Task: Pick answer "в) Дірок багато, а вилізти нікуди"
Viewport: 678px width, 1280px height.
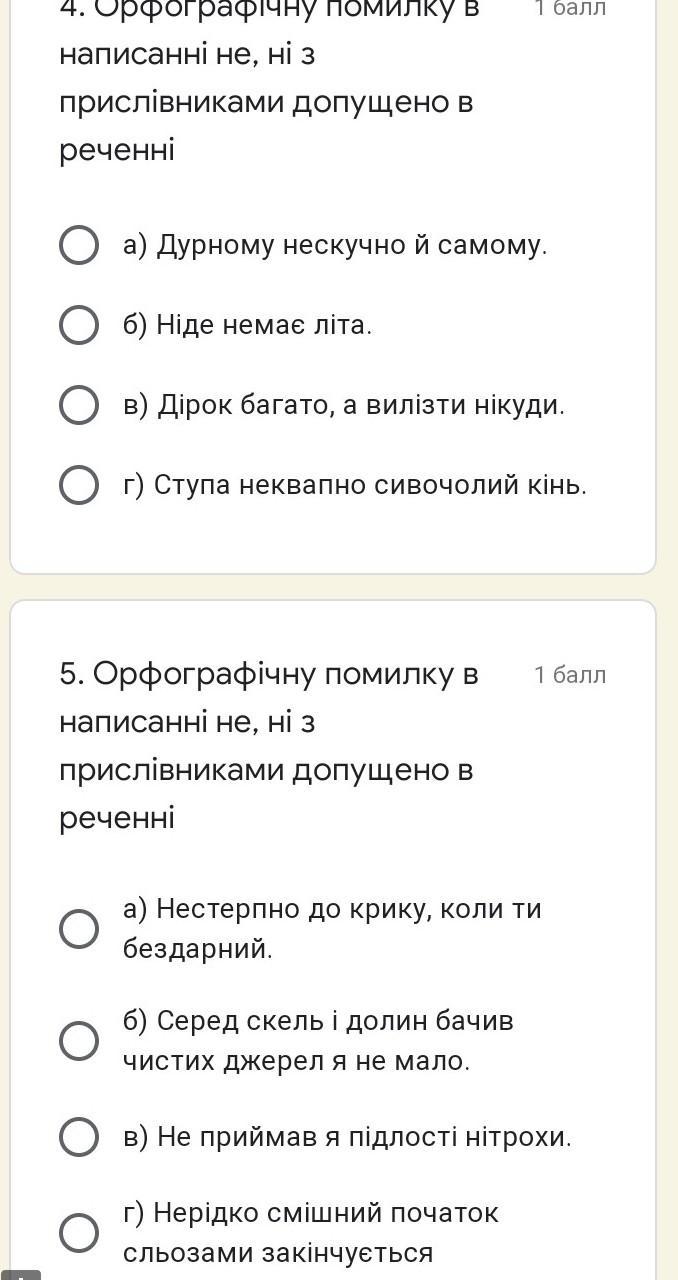Action: pyautogui.click(x=79, y=405)
